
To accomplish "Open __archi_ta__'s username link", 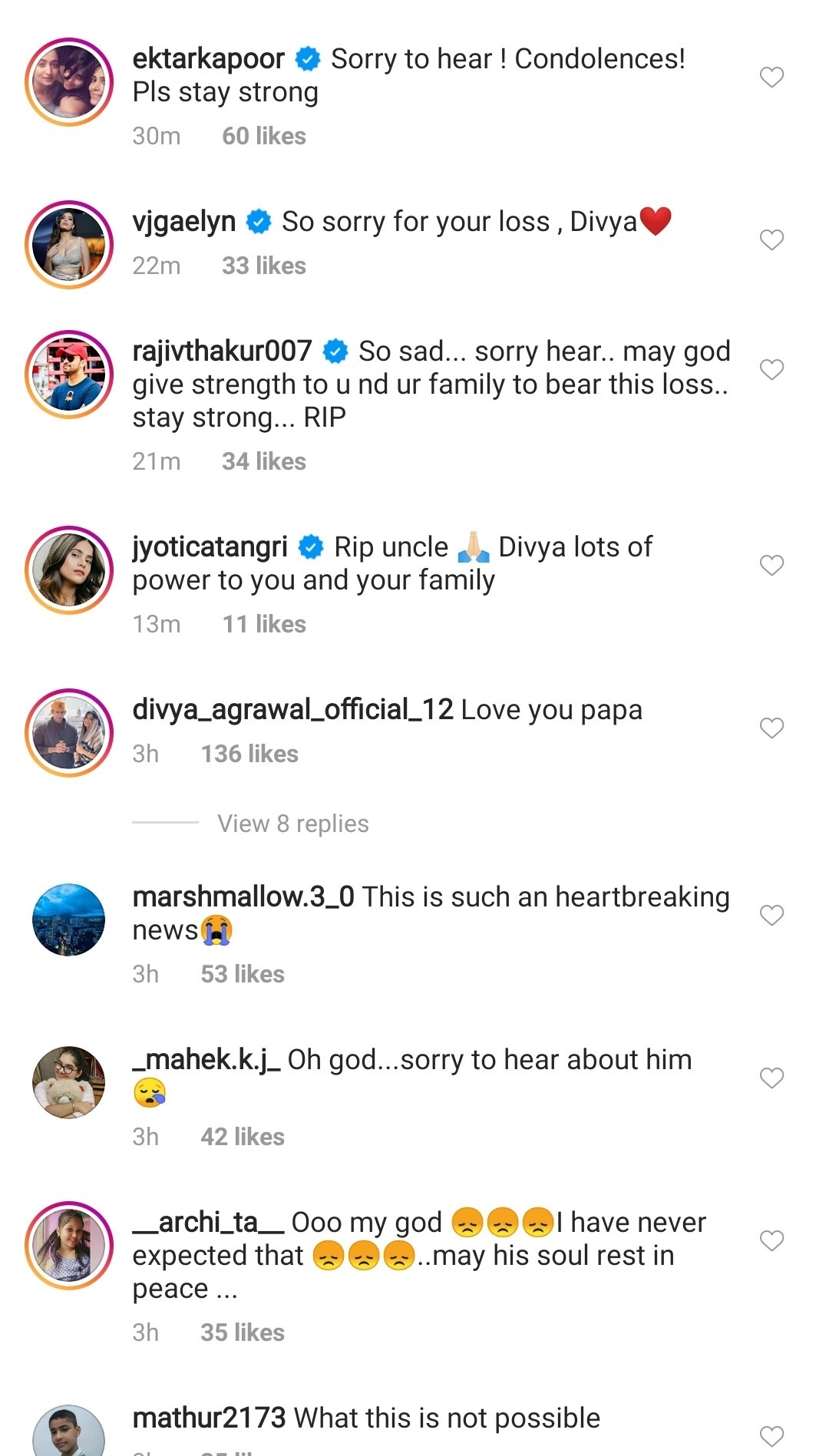I will pyautogui.click(x=208, y=1223).
